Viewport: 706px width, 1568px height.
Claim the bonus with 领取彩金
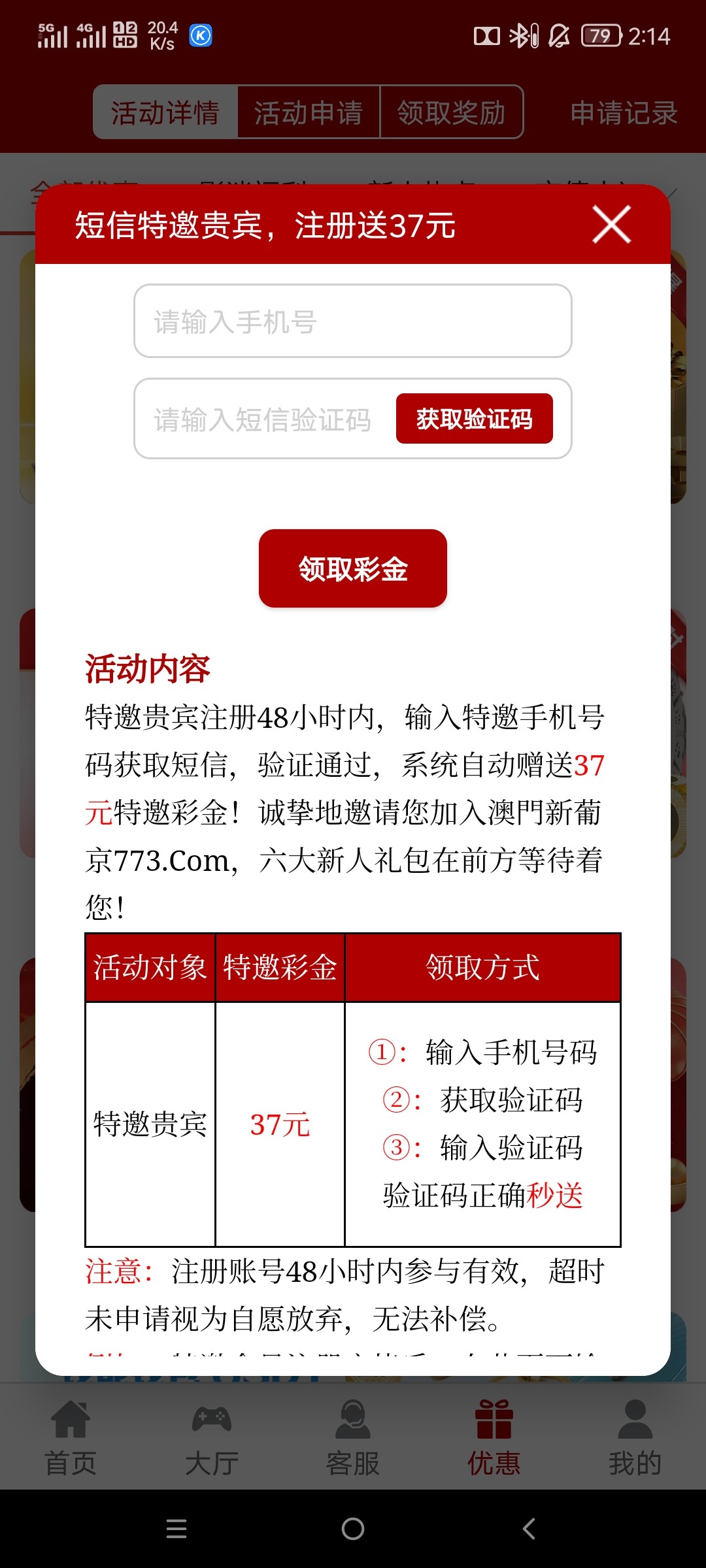[353, 568]
